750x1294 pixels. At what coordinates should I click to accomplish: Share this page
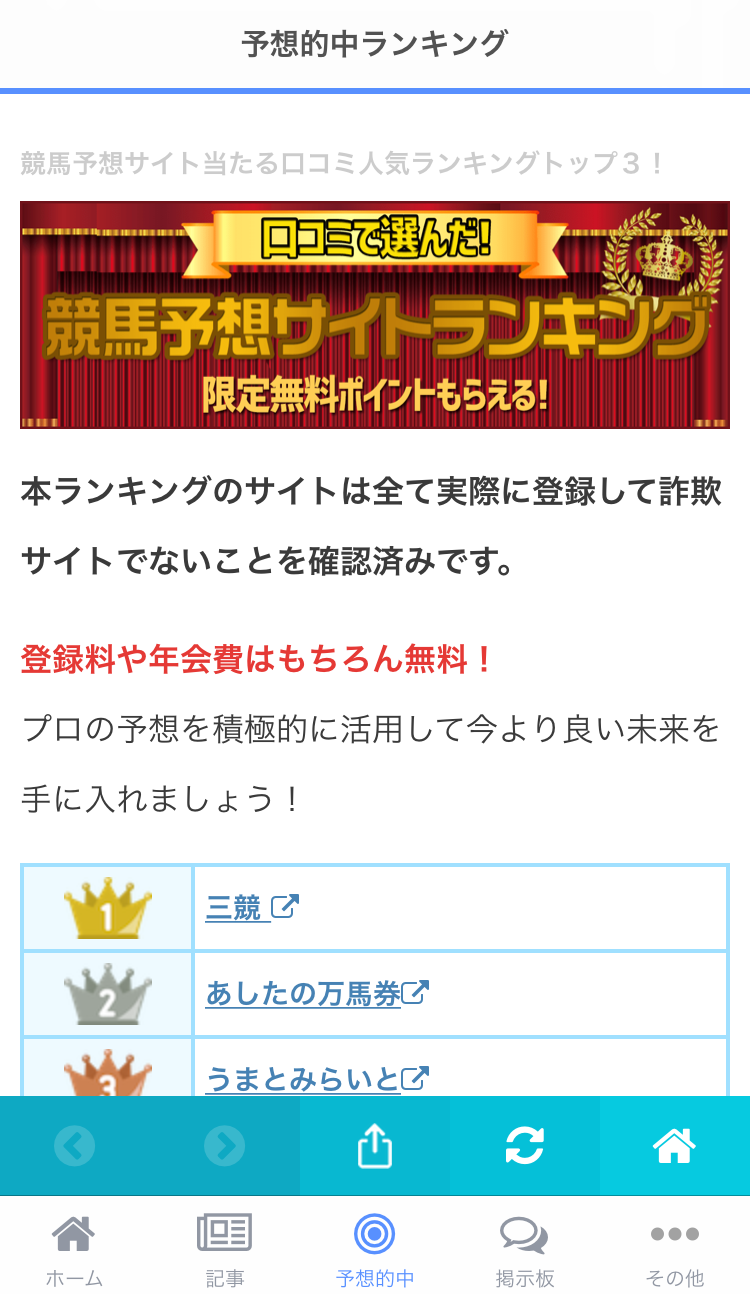tap(375, 1146)
